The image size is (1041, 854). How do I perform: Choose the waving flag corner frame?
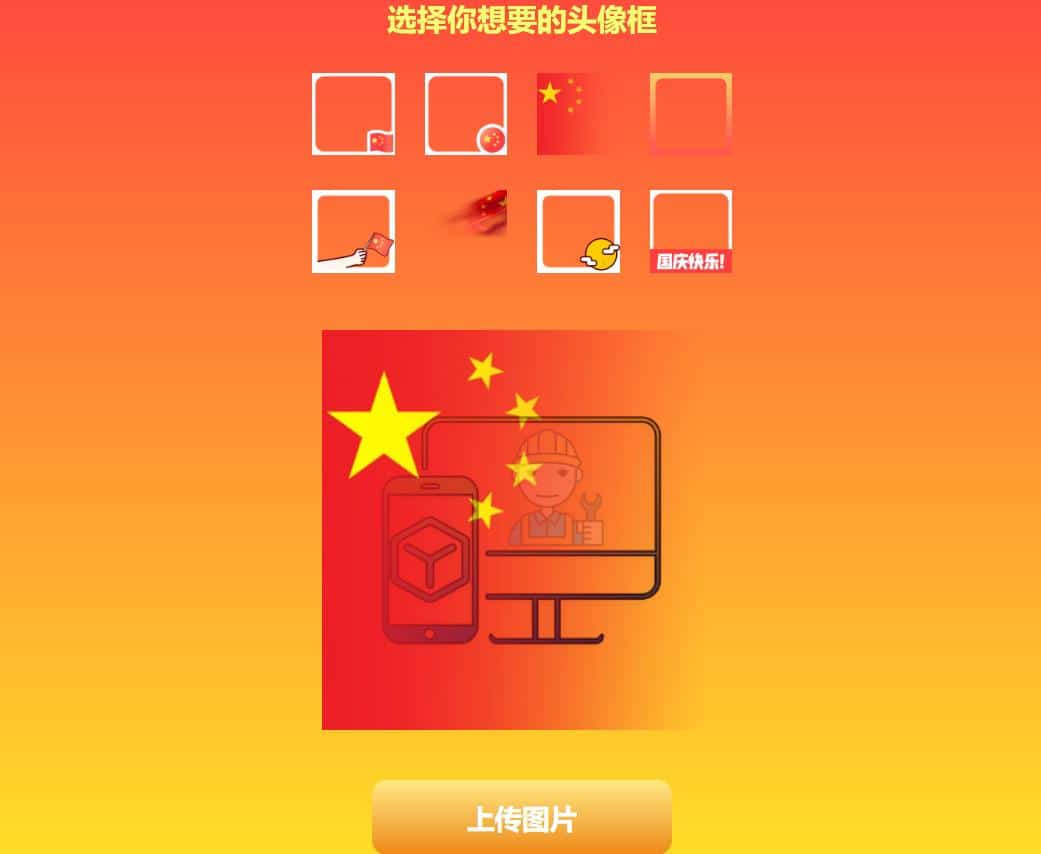466,231
